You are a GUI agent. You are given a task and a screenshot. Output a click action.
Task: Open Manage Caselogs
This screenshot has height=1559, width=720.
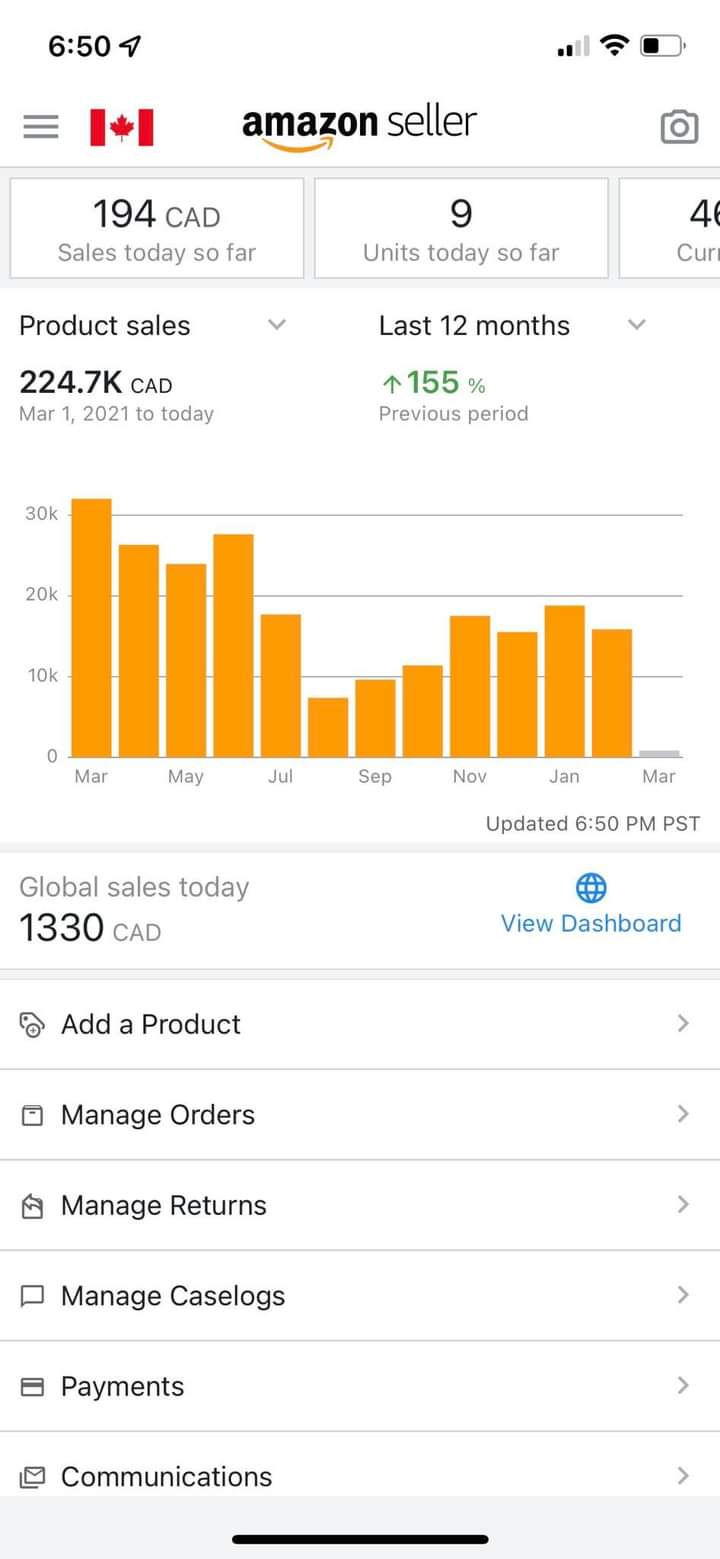[360, 1296]
